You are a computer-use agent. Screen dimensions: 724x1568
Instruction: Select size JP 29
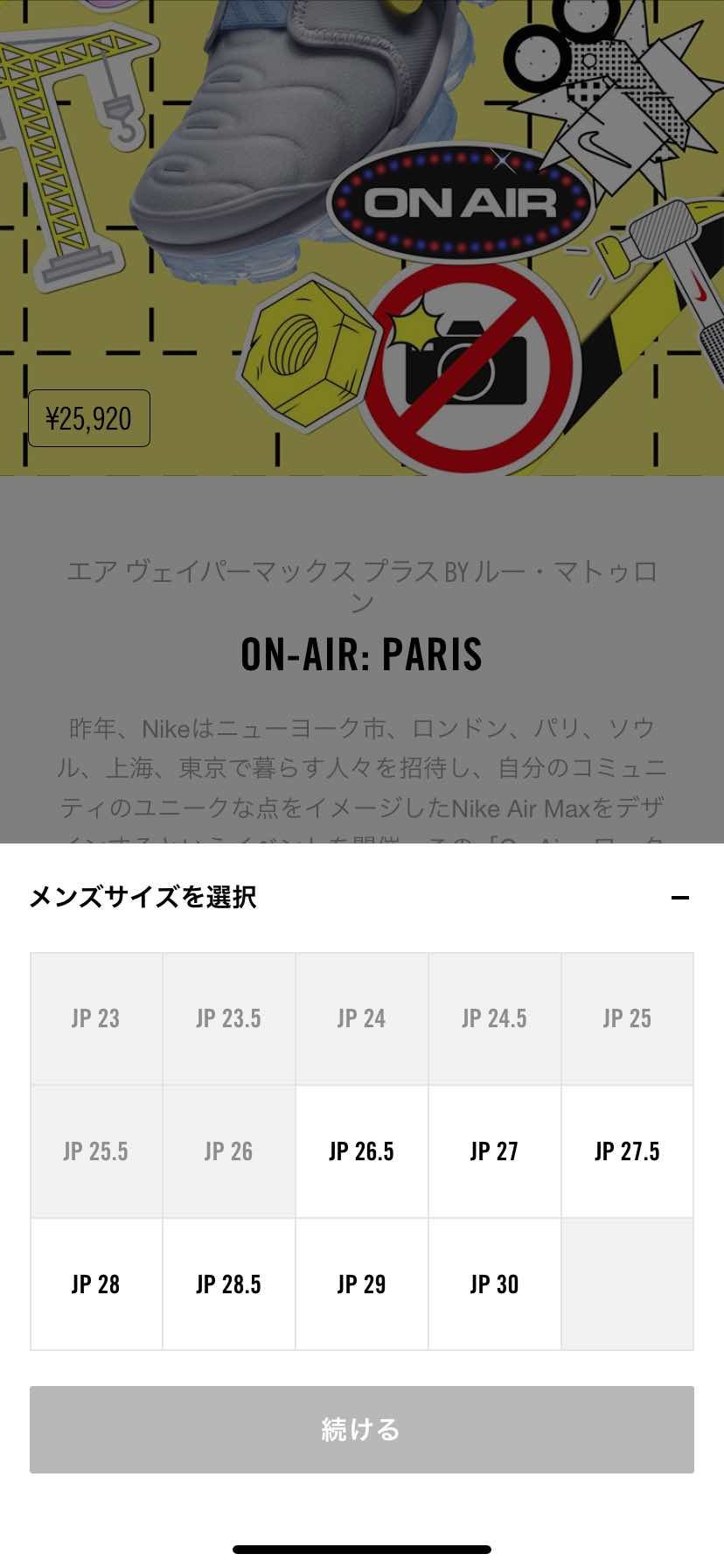tap(362, 1284)
